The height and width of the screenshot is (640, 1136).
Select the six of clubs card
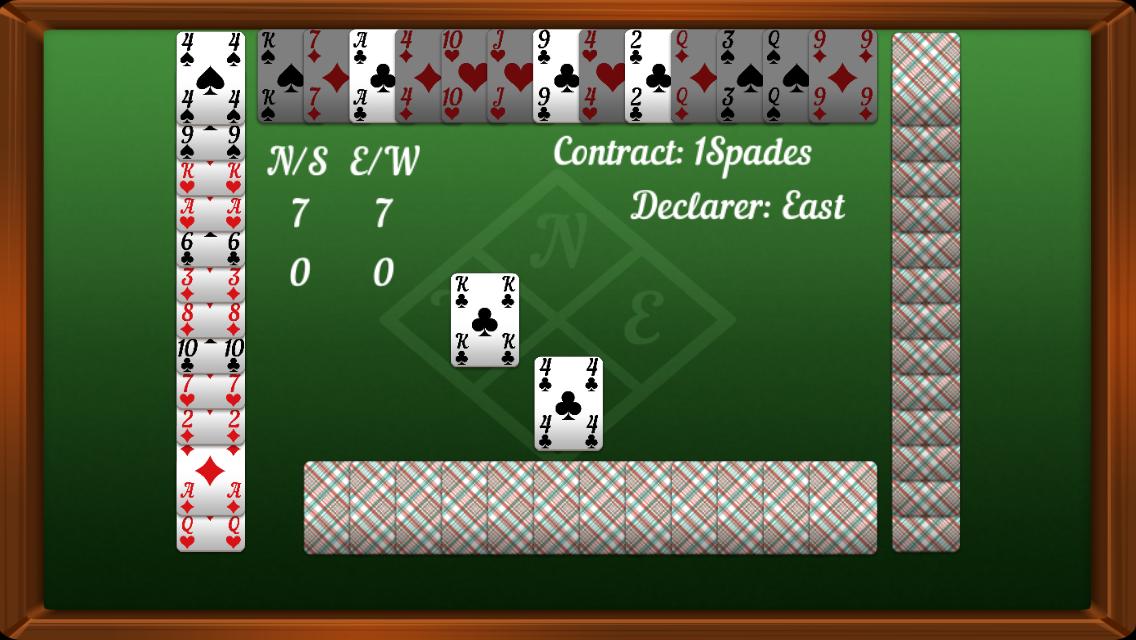(211, 249)
